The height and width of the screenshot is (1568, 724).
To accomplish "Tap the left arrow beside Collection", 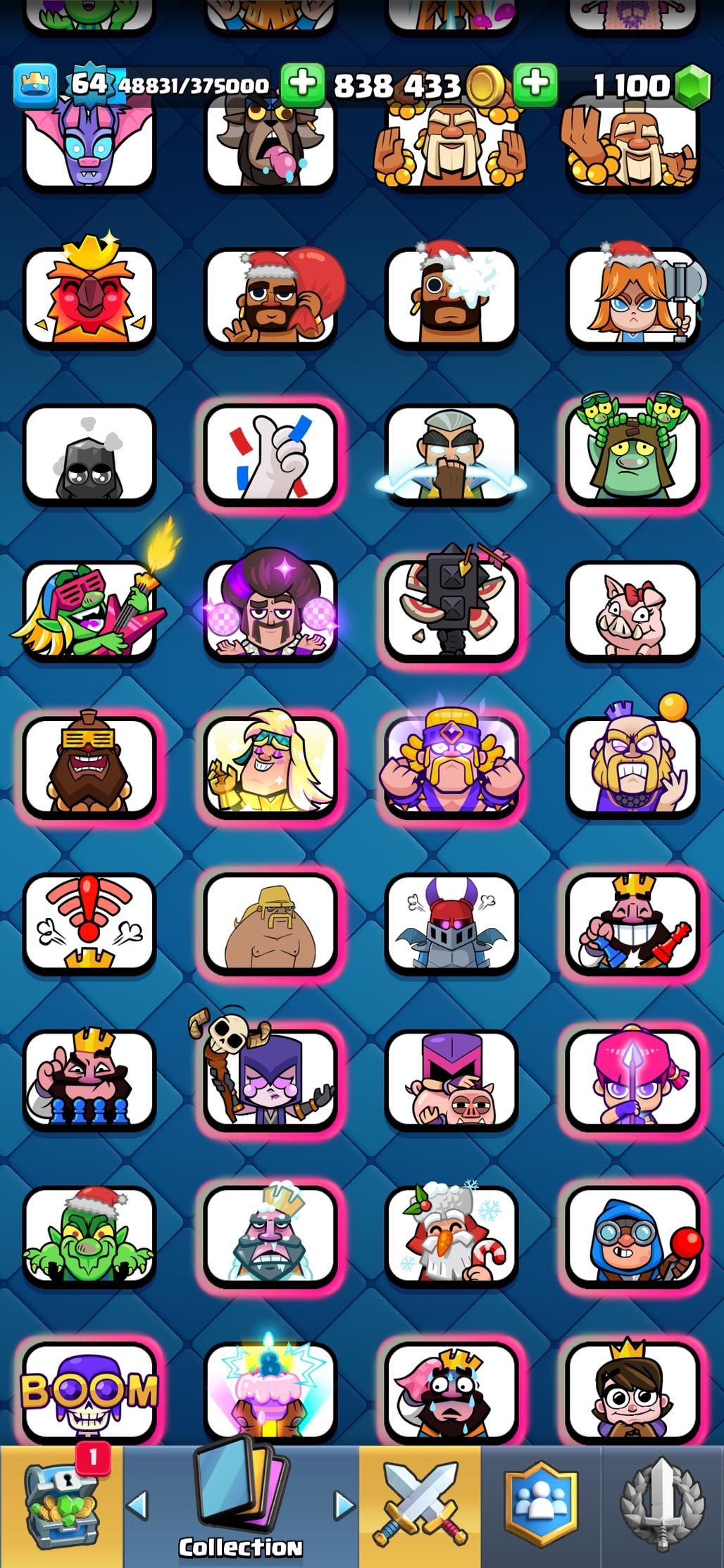I will click(137, 1505).
